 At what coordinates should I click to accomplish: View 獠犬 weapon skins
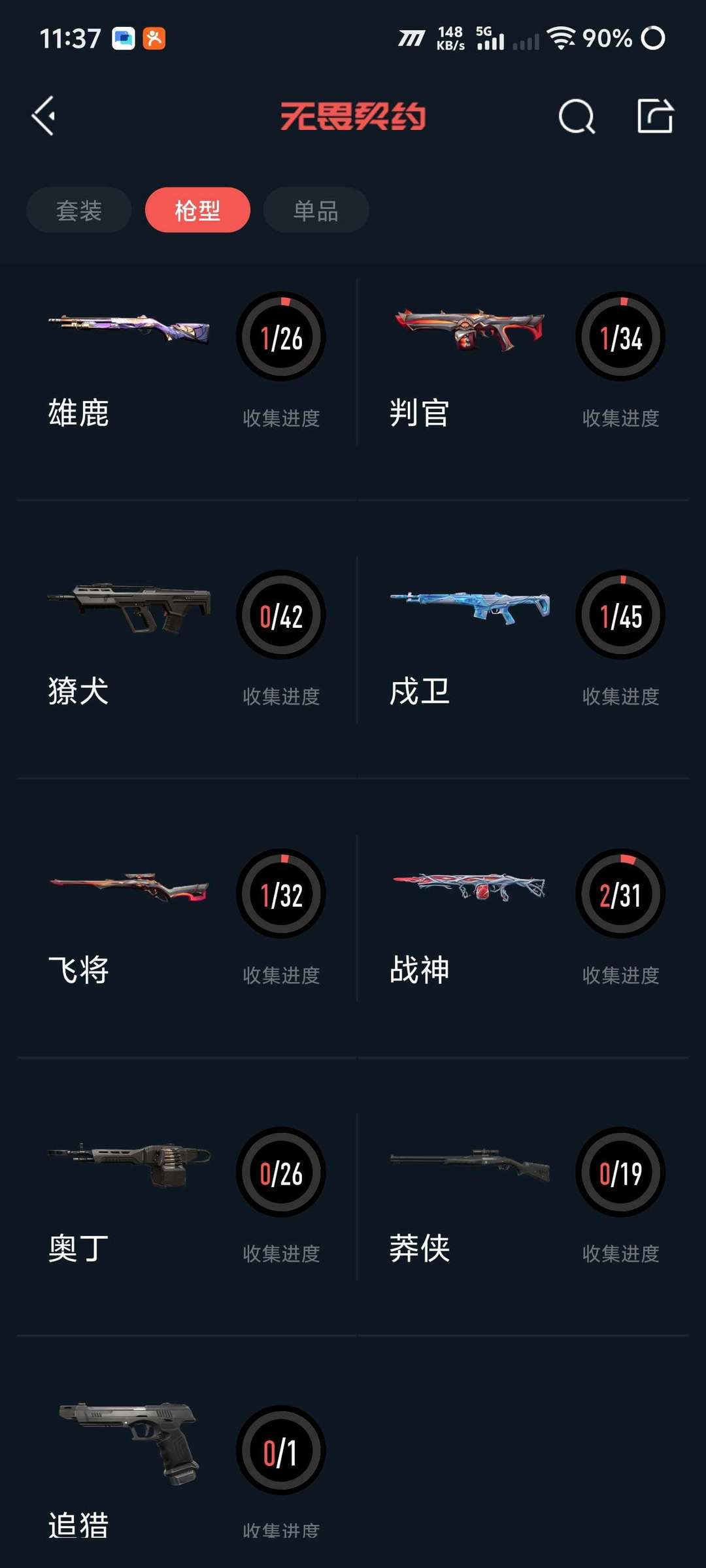pyautogui.click(x=186, y=640)
